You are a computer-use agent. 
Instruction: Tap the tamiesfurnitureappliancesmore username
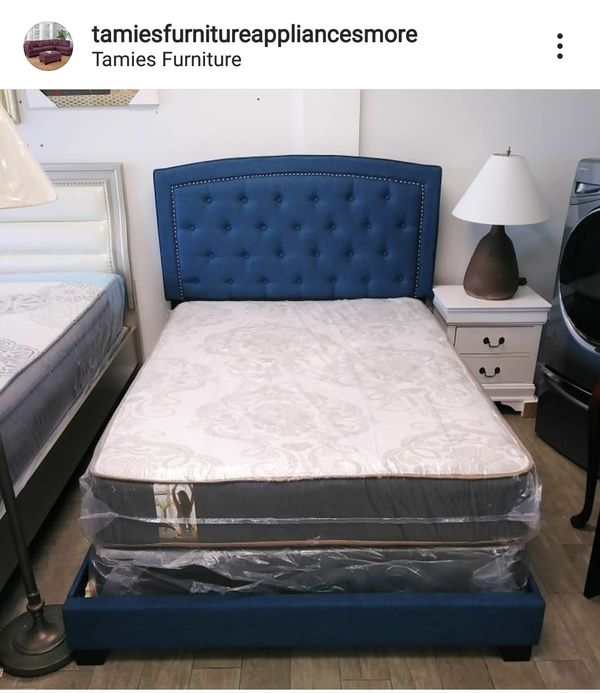pyautogui.click(x=254, y=34)
